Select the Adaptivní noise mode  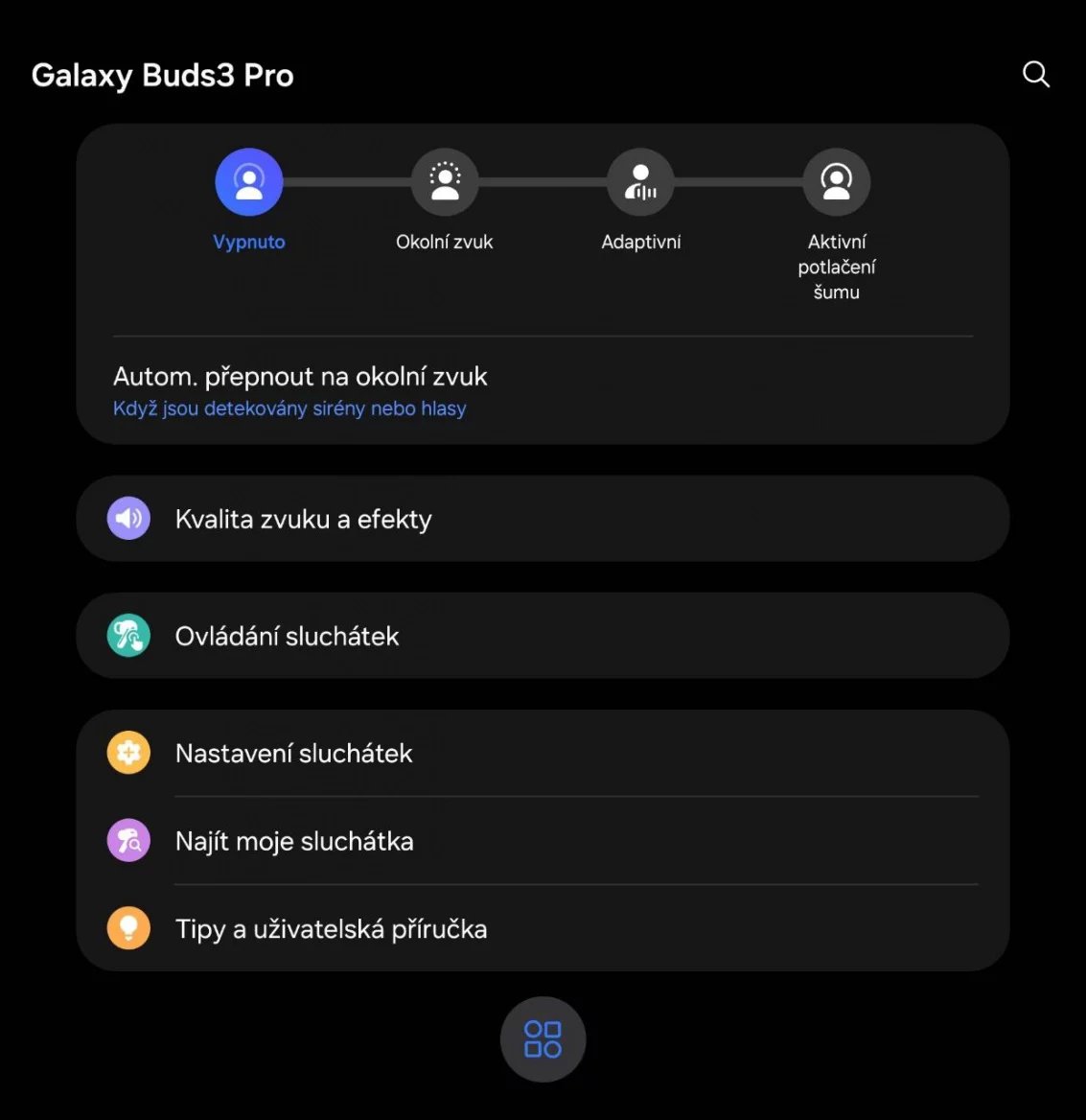coord(640,182)
